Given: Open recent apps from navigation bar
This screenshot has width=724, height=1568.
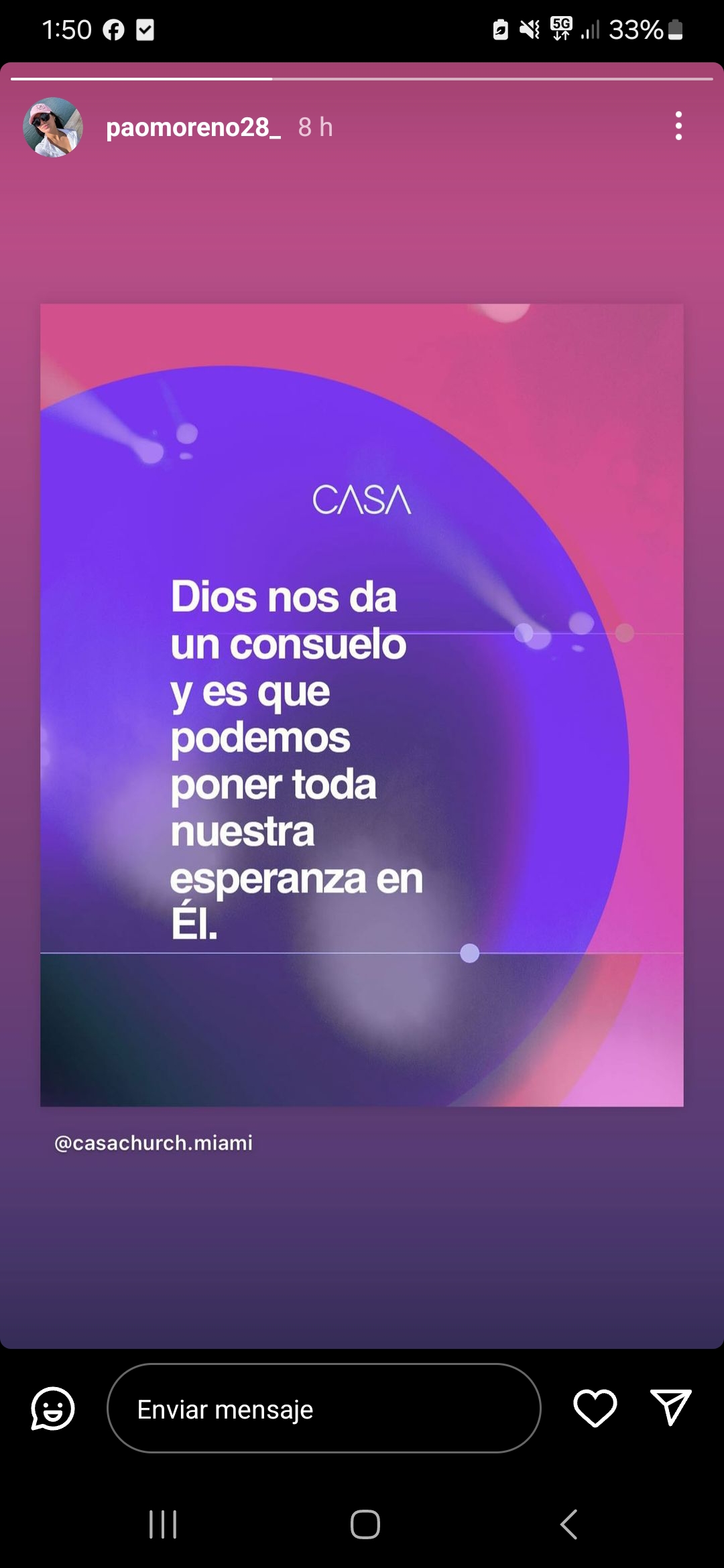Looking at the screenshot, I should [x=163, y=1524].
